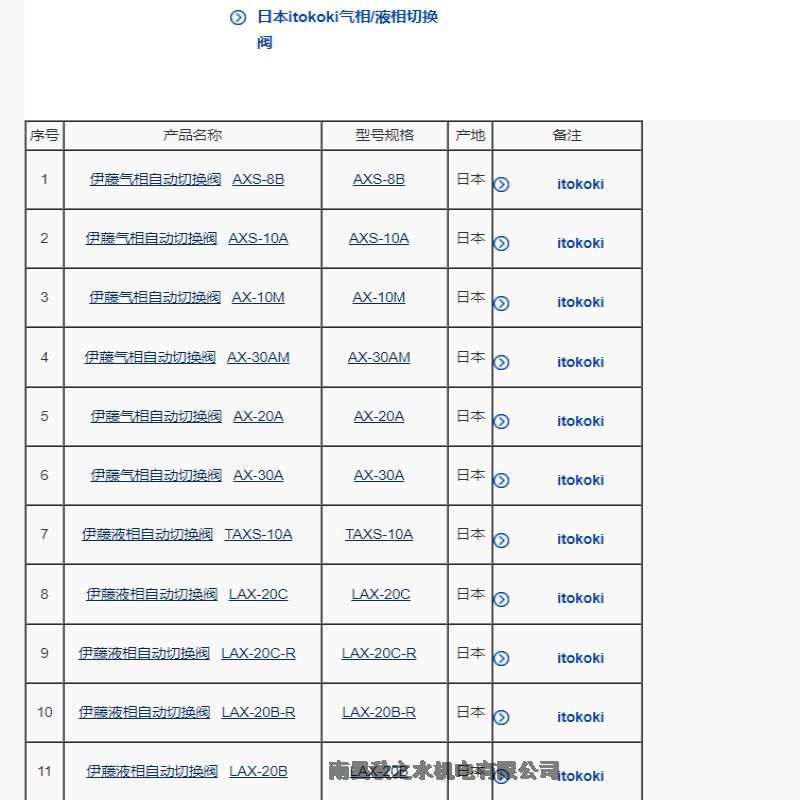This screenshot has width=800, height=800.
Task: Open the 日本itokoki气相/液相切换阀 heading link
Action: [347, 17]
